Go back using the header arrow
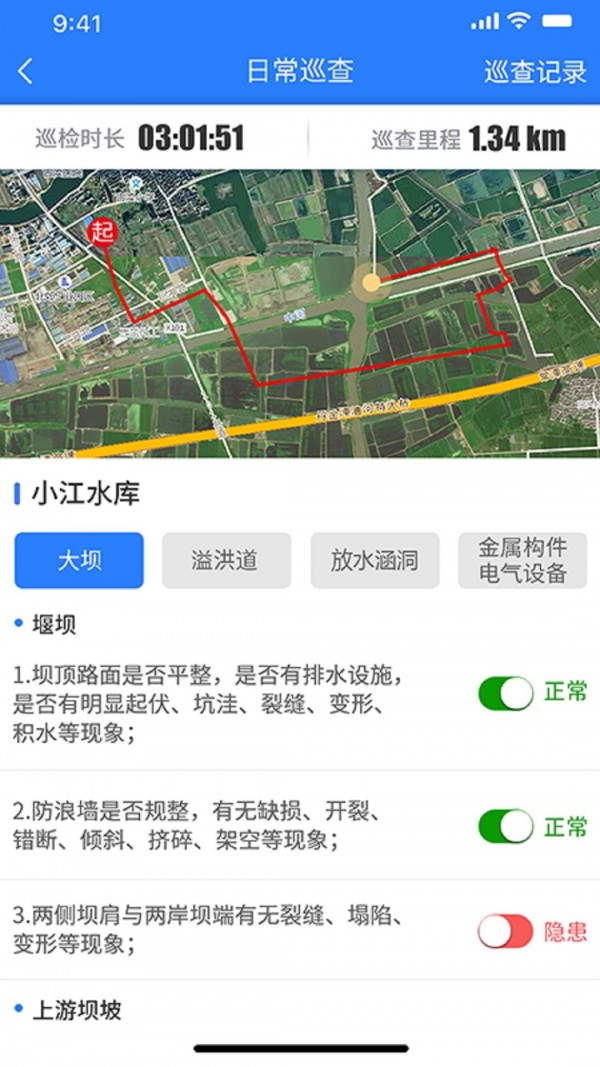The width and height of the screenshot is (600, 1067). (26, 71)
